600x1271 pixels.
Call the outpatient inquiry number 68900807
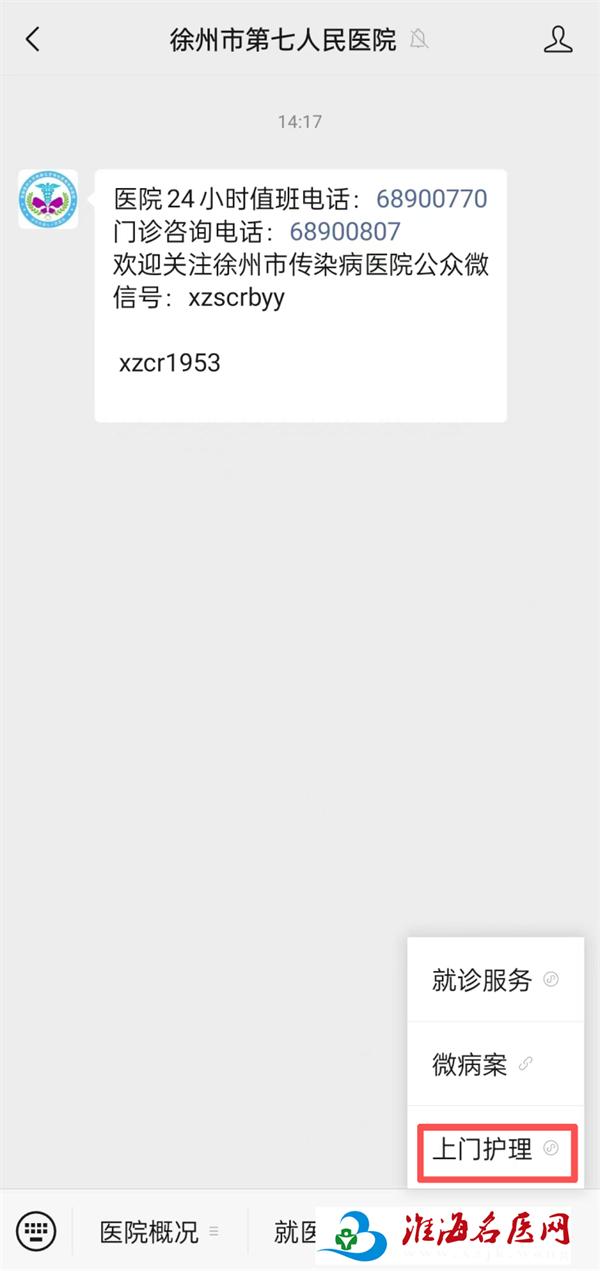pos(344,232)
